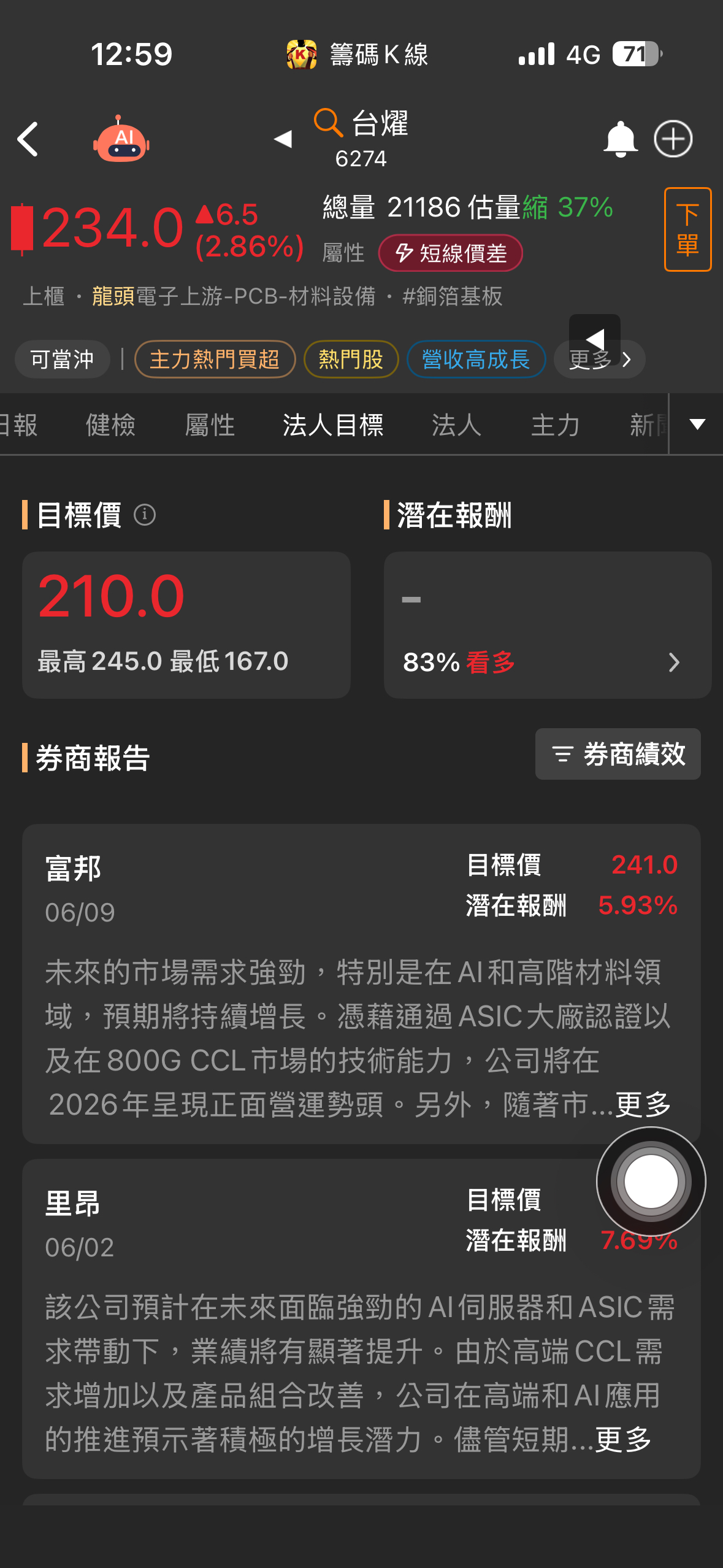Switch to the 屬性 tab

pos(210,425)
